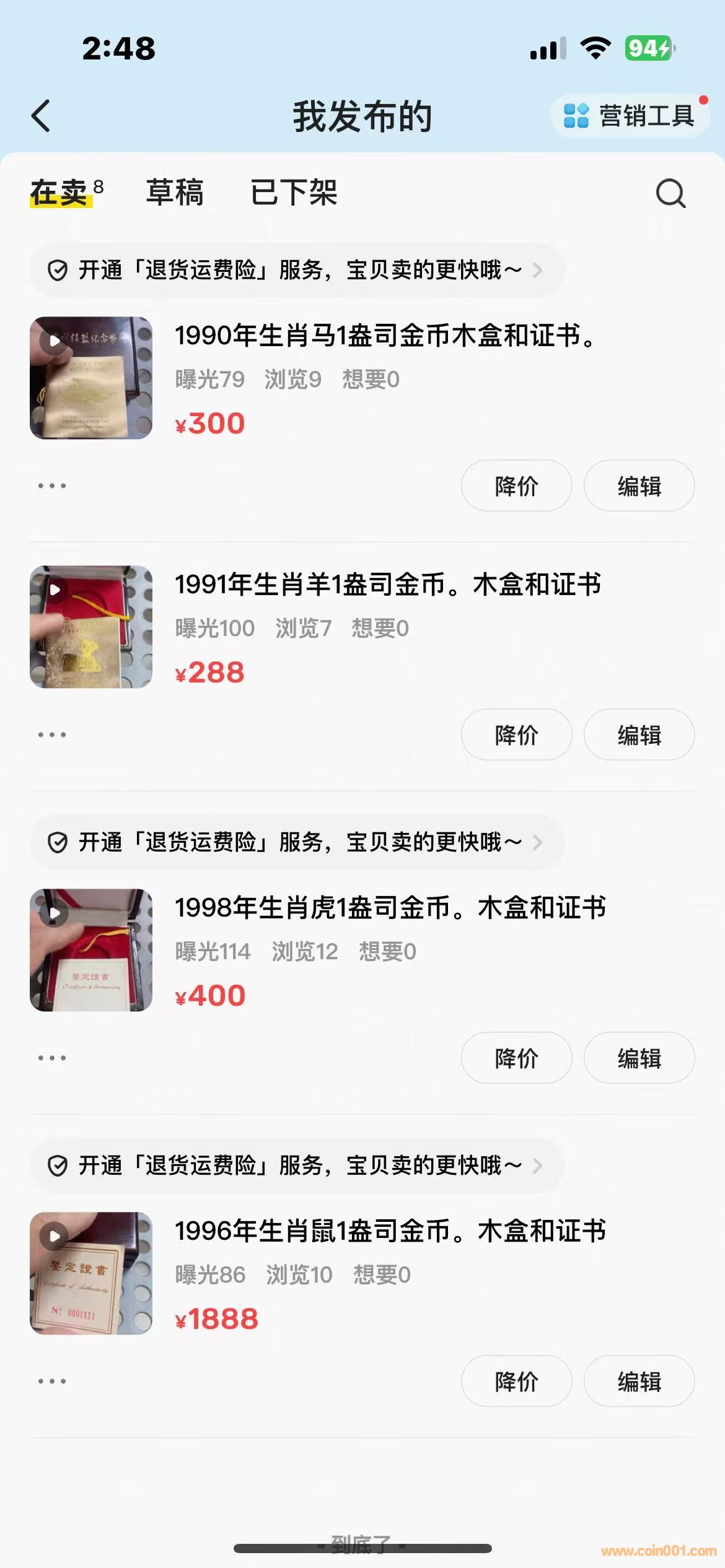This screenshot has height=1568, width=725.
Task: Tap 降价 for 1998年生肖虎 gold coin
Action: 516,1058
